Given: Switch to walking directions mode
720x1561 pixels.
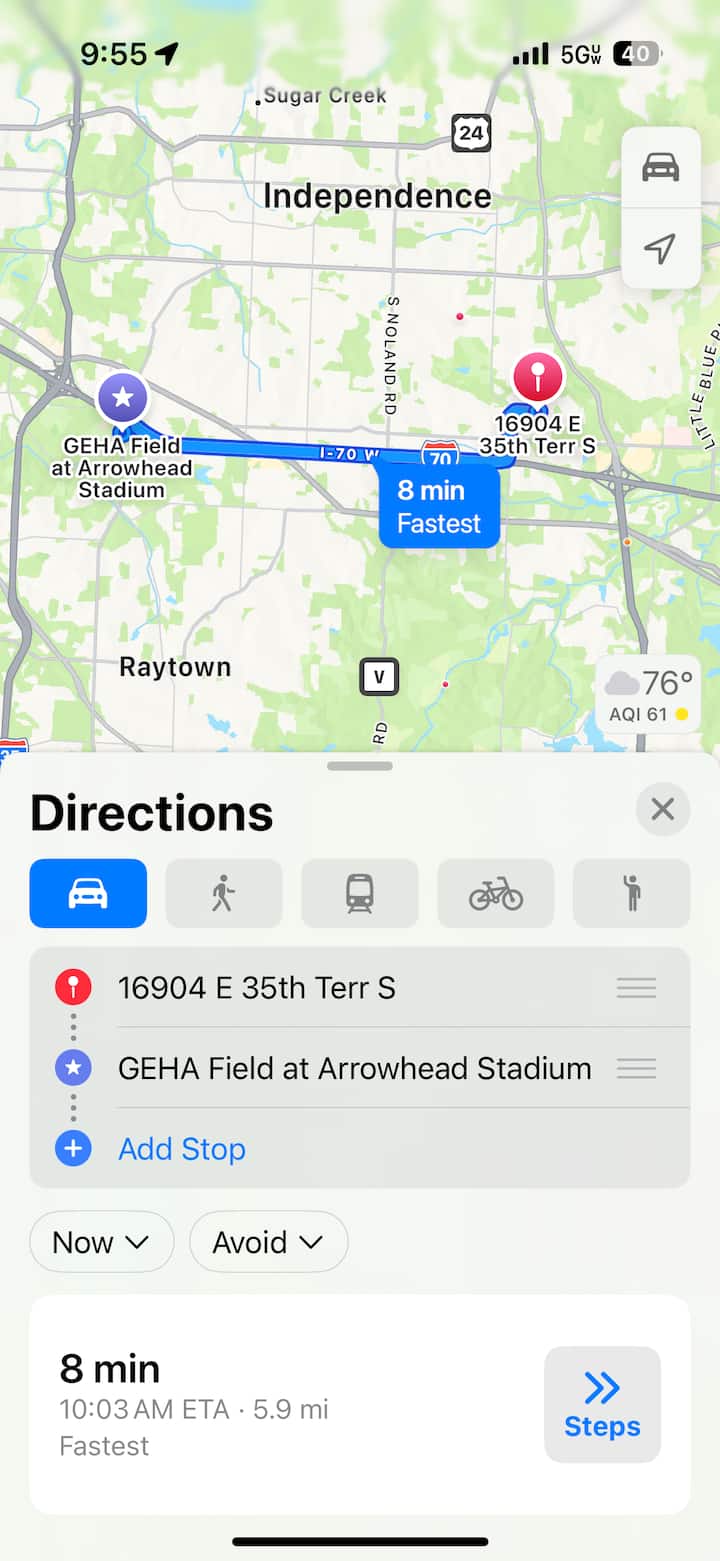Looking at the screenshot, I should click(x=223, y=893).
